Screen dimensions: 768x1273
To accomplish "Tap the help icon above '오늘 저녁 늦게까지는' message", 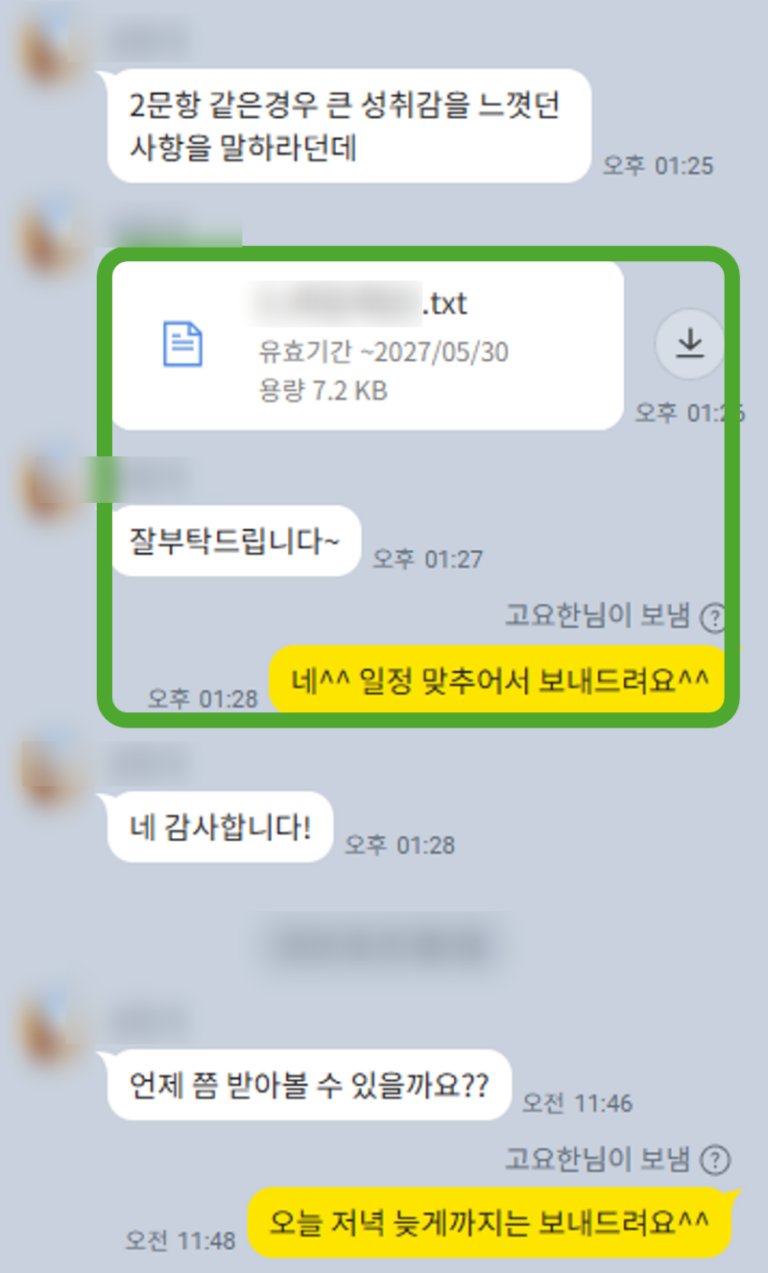I will 715,1161.
